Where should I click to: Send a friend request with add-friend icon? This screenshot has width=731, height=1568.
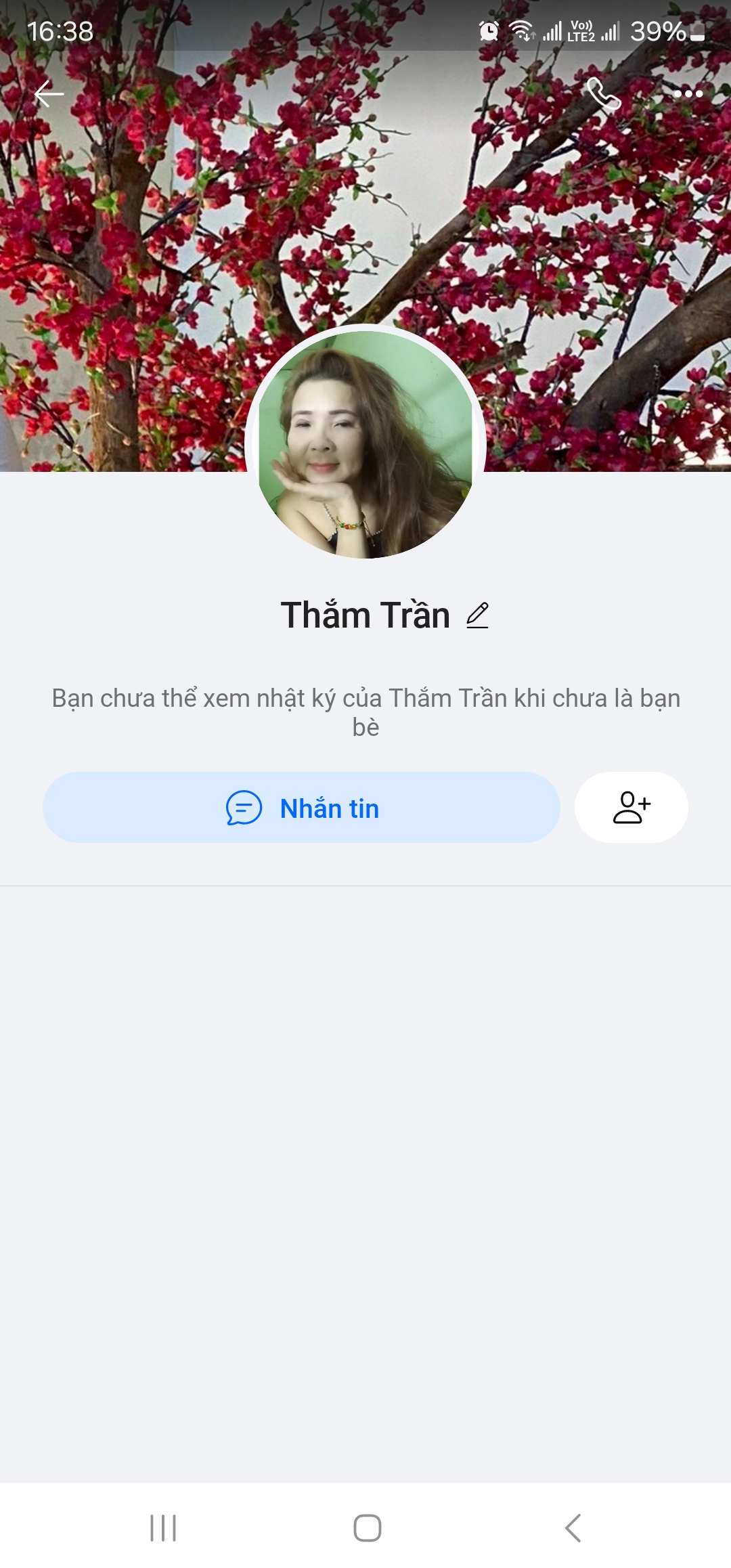pos(631,808)
